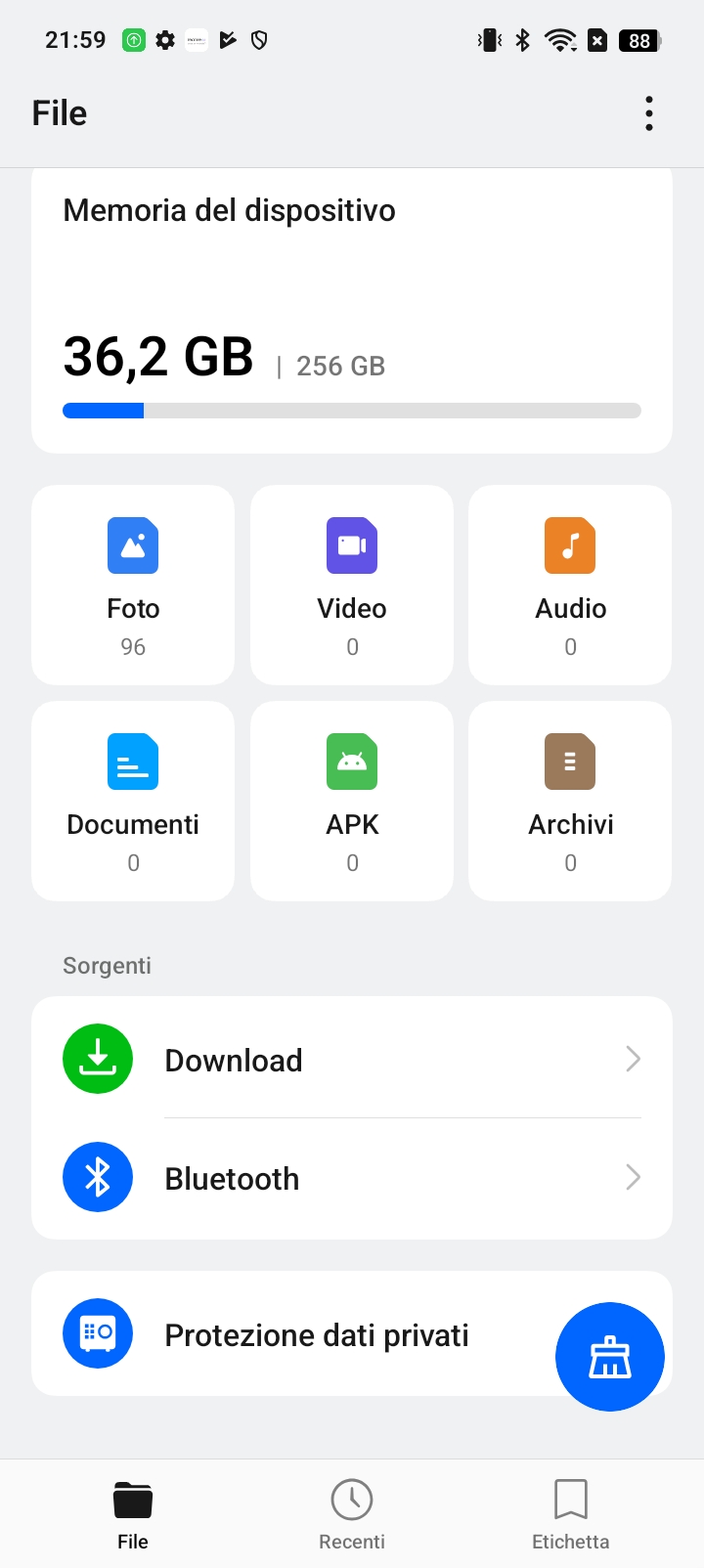Open the Video category

[352, 586]
